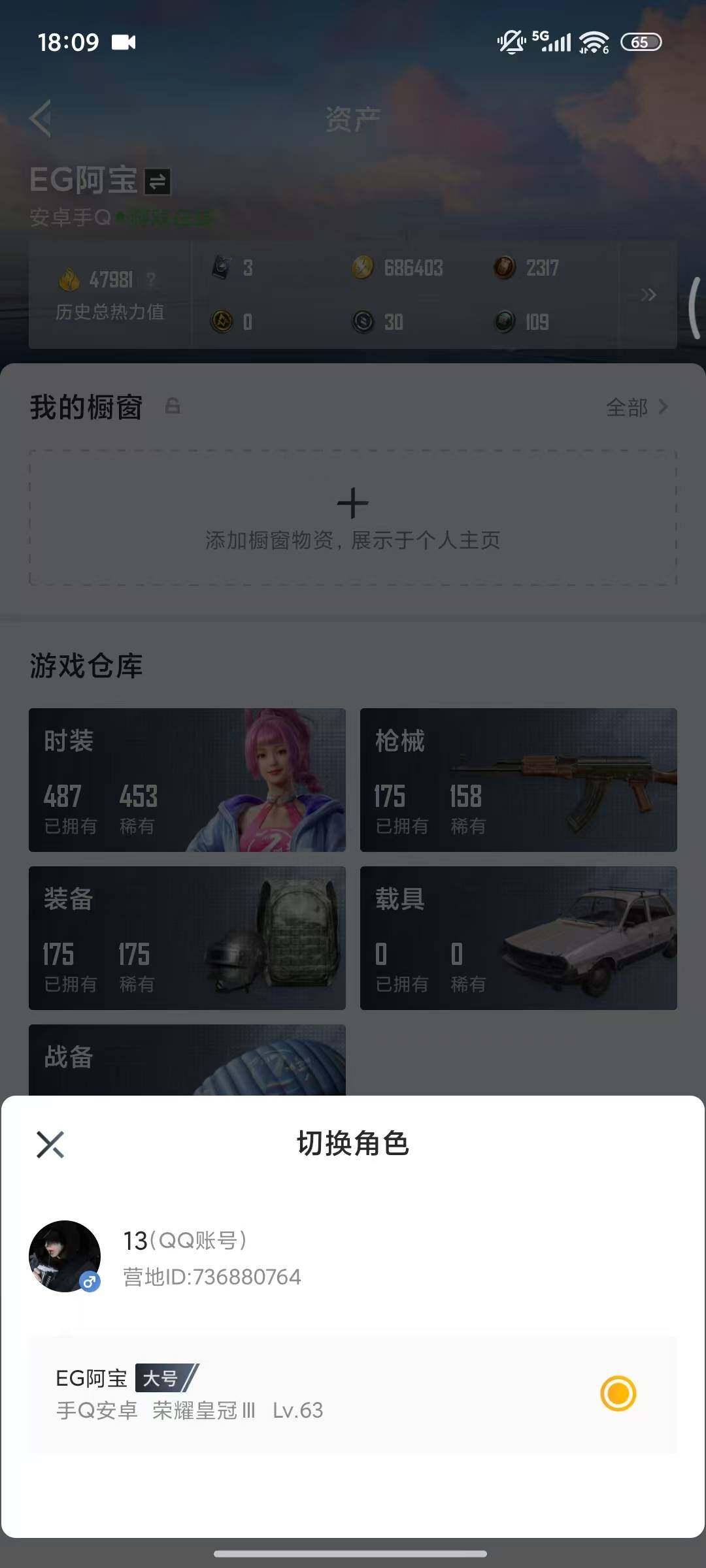706x1568 pixels.
Task: Click the silver S coin icon showing 30
Action: pyautogui.click(x=363, y=321)
